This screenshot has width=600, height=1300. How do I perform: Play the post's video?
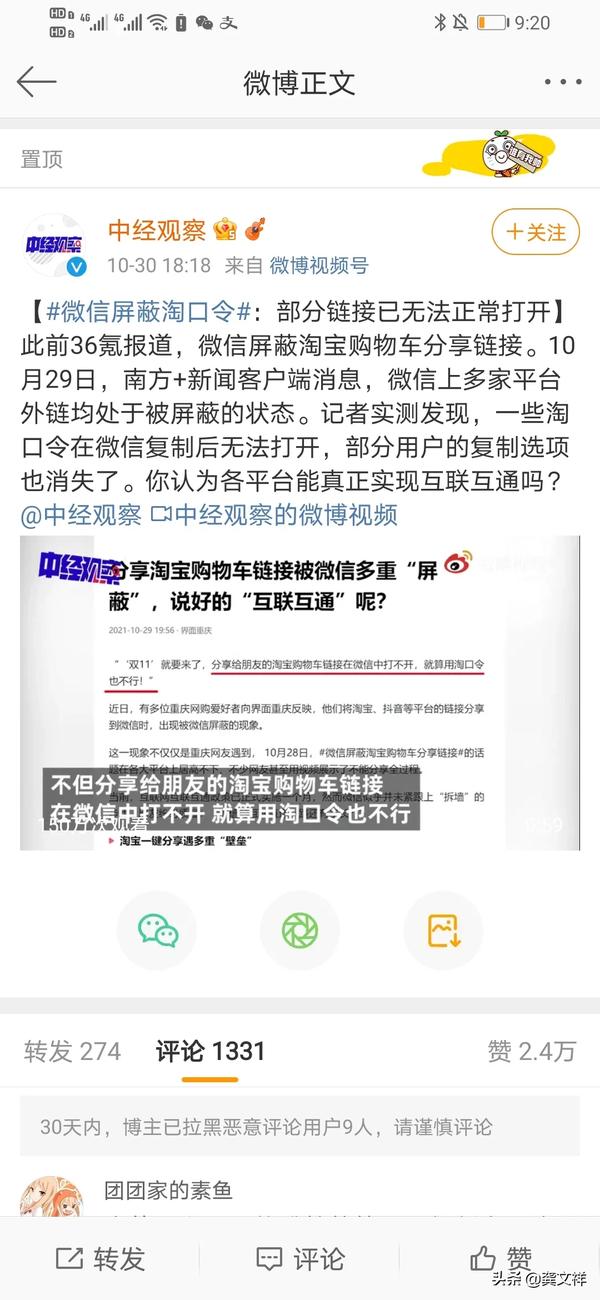(300, 692)
